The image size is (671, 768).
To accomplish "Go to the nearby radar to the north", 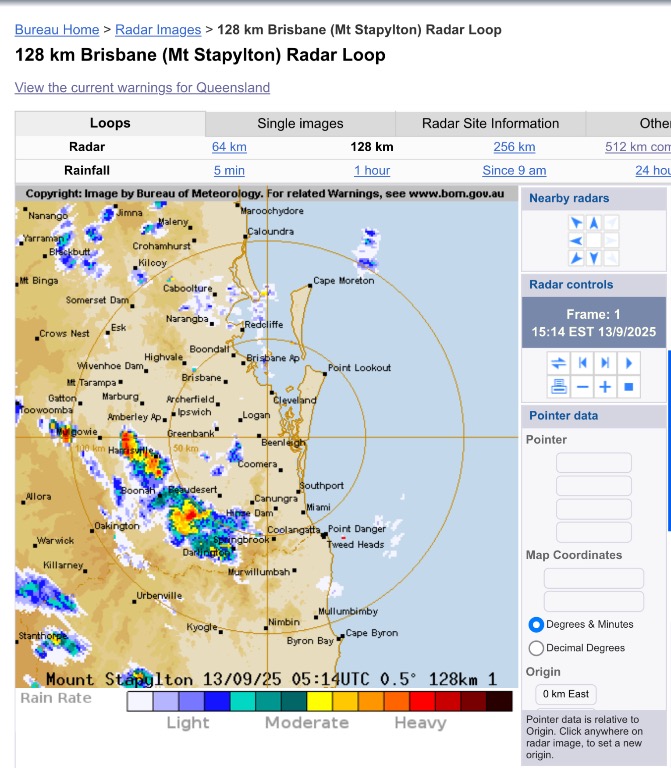I will tap(594, 224).
